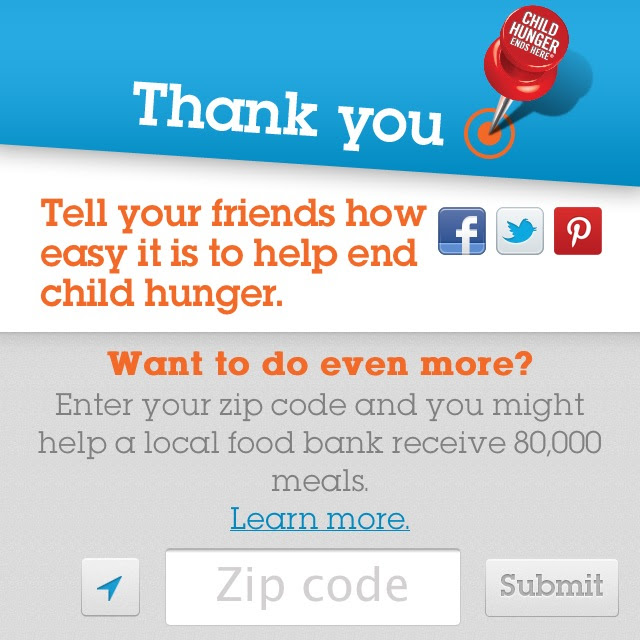Share on Facebook
The height and width of the screenshot is (640, 640).
point(462,231)
